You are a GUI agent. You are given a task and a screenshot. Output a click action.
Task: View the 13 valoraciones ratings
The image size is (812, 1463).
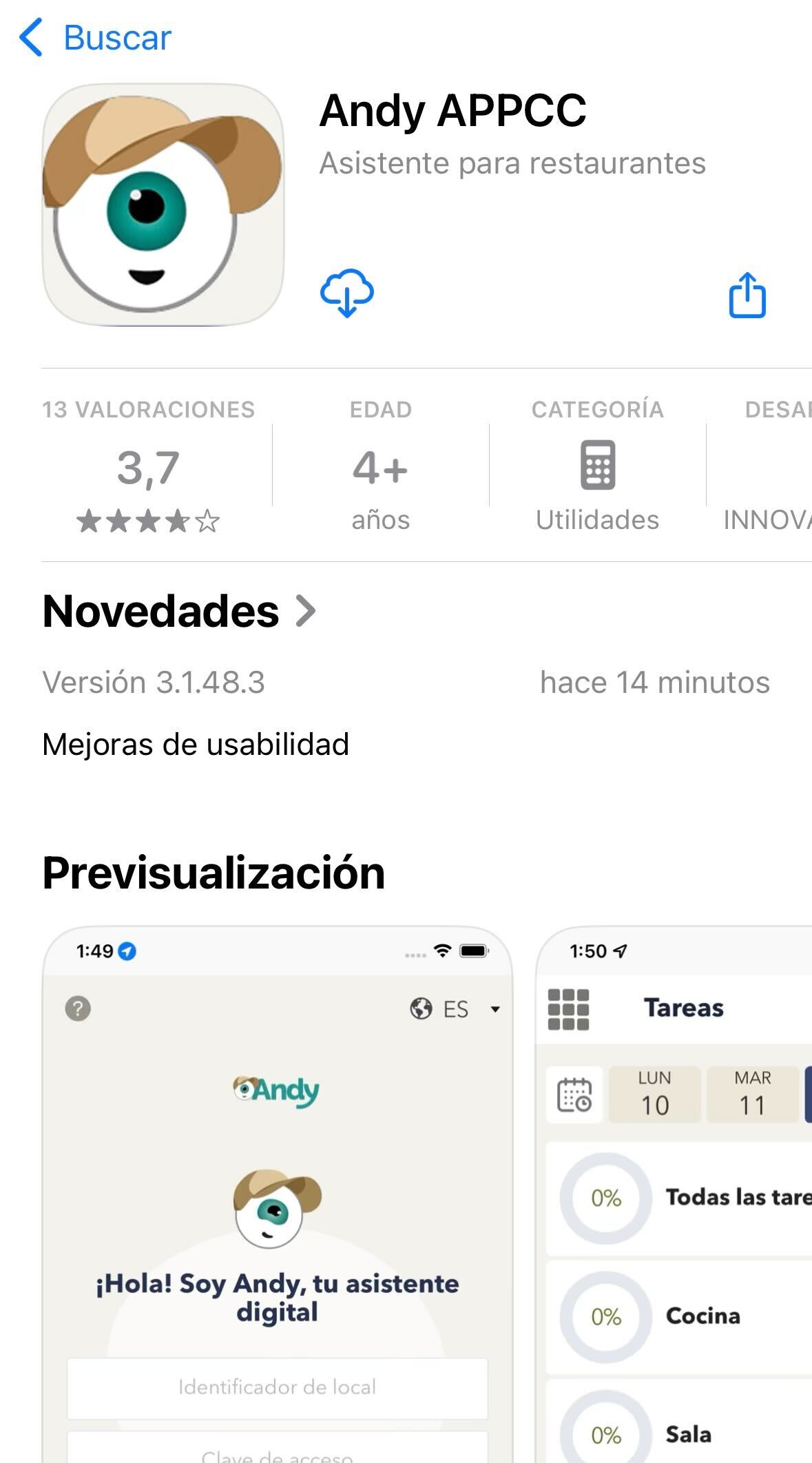tap(148, 468)
